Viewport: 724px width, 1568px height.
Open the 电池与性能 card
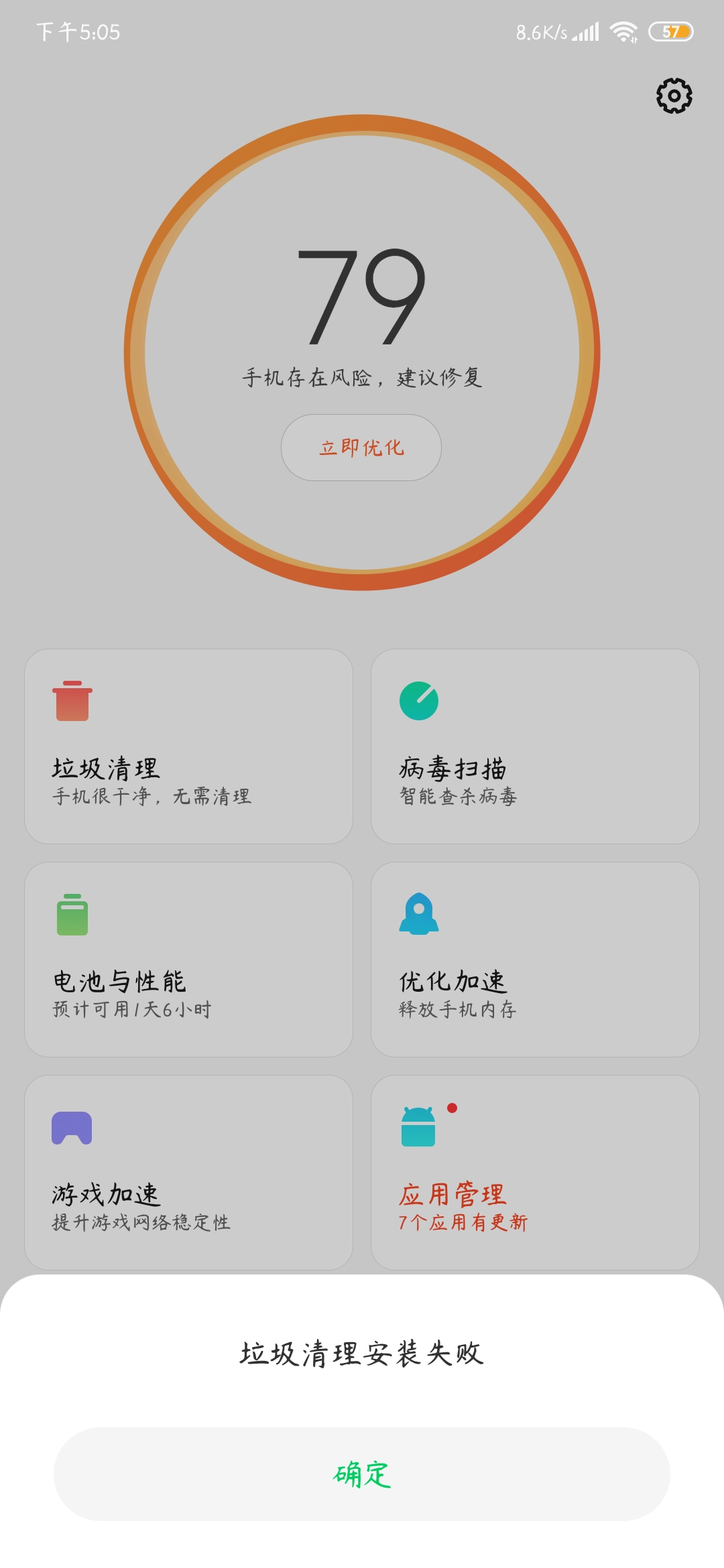pyautogui.click(x=189, y=960)
